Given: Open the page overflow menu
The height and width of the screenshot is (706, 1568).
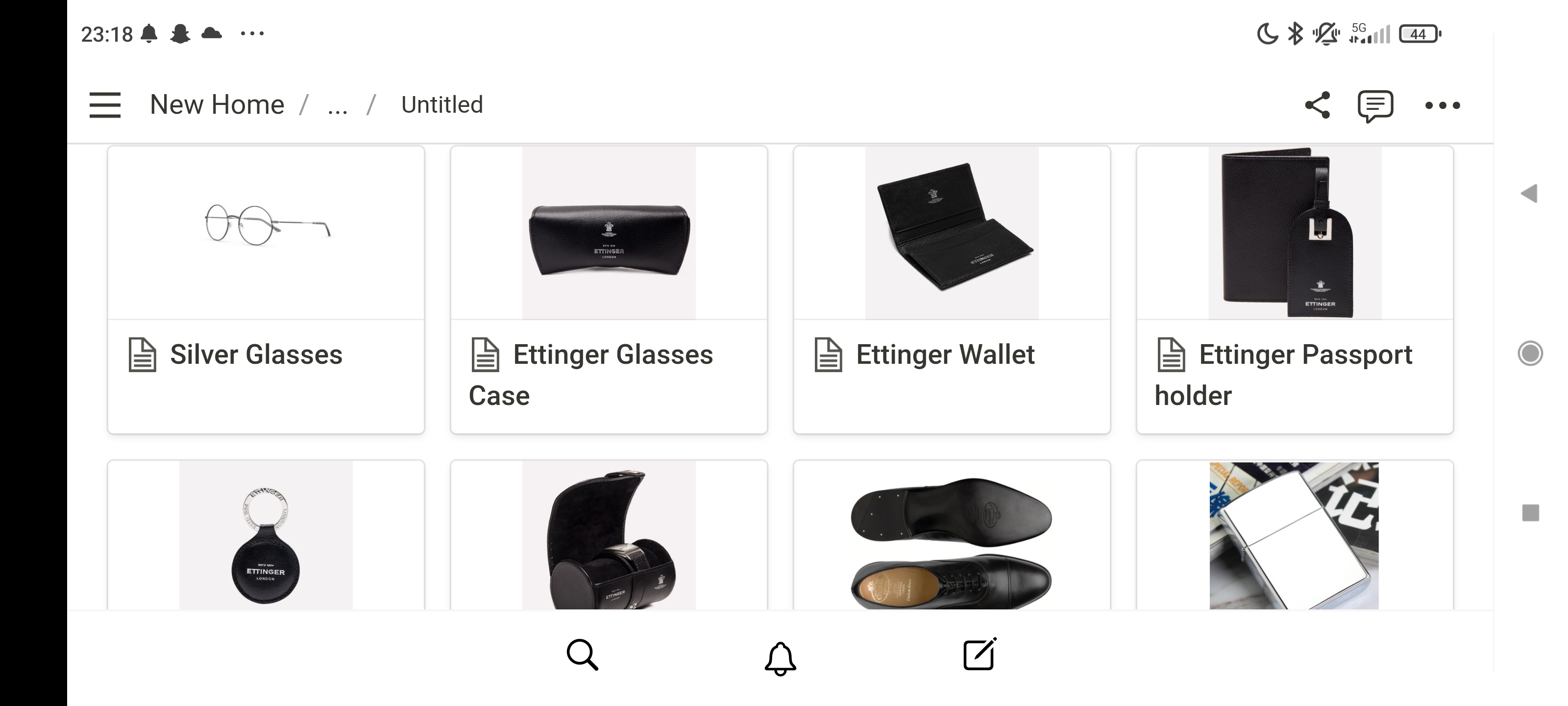Looking at the screenshot, I should click(1442, 105).
